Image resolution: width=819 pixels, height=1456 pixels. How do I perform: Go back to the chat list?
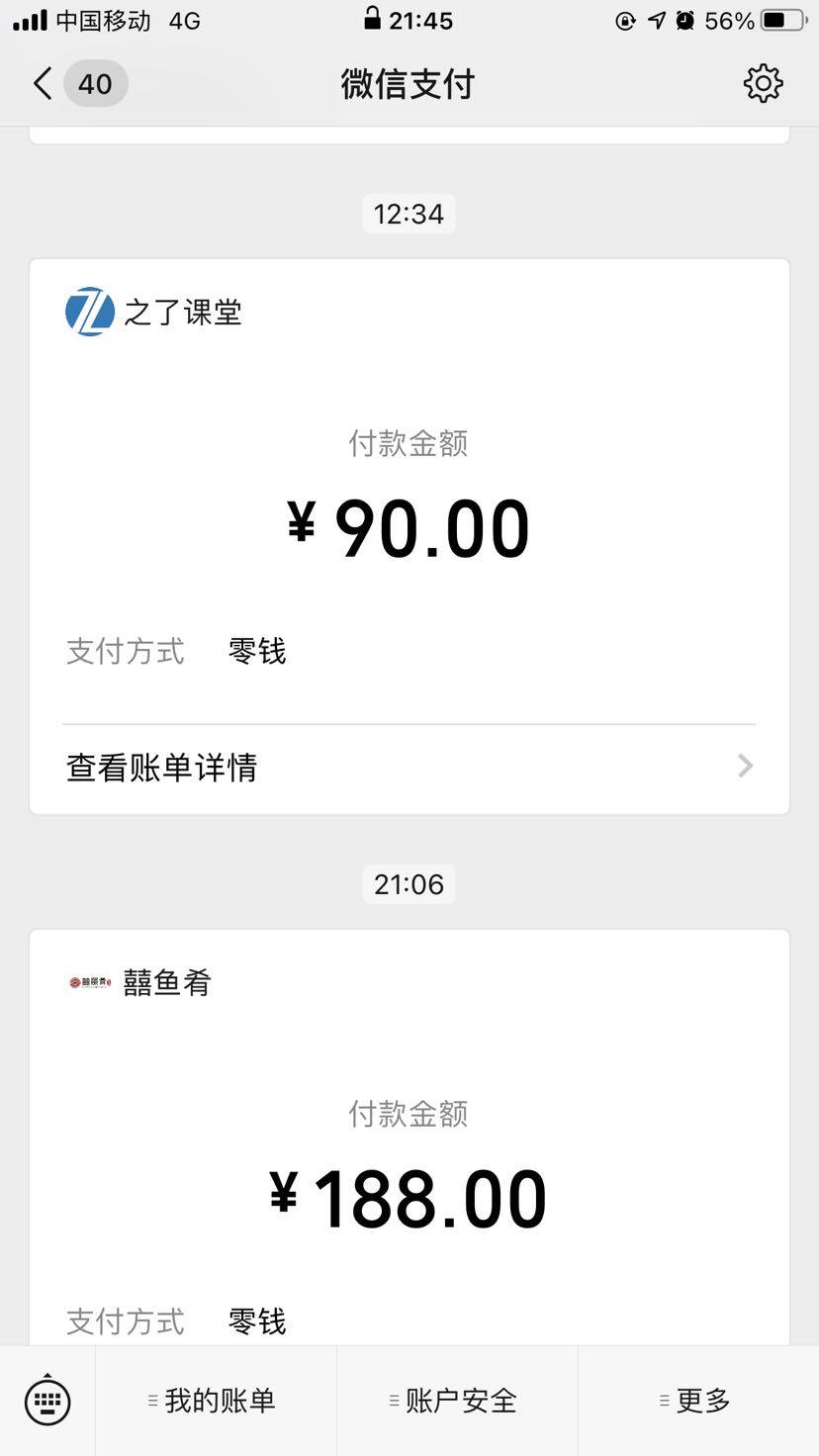tap(44, 84)
